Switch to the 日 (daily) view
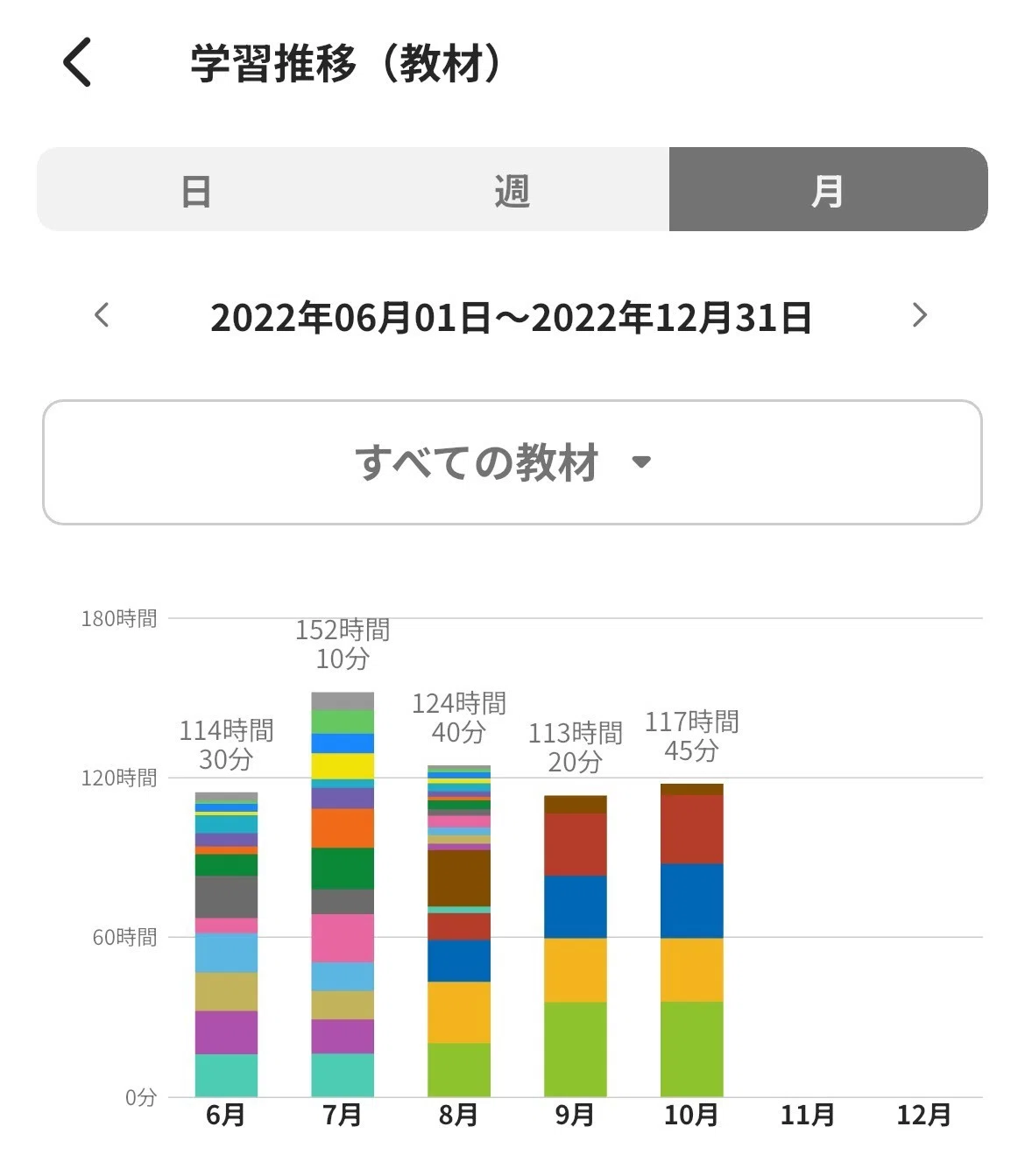The width and height of the screenshot is (1025, 1176). (x=195, y=190)
